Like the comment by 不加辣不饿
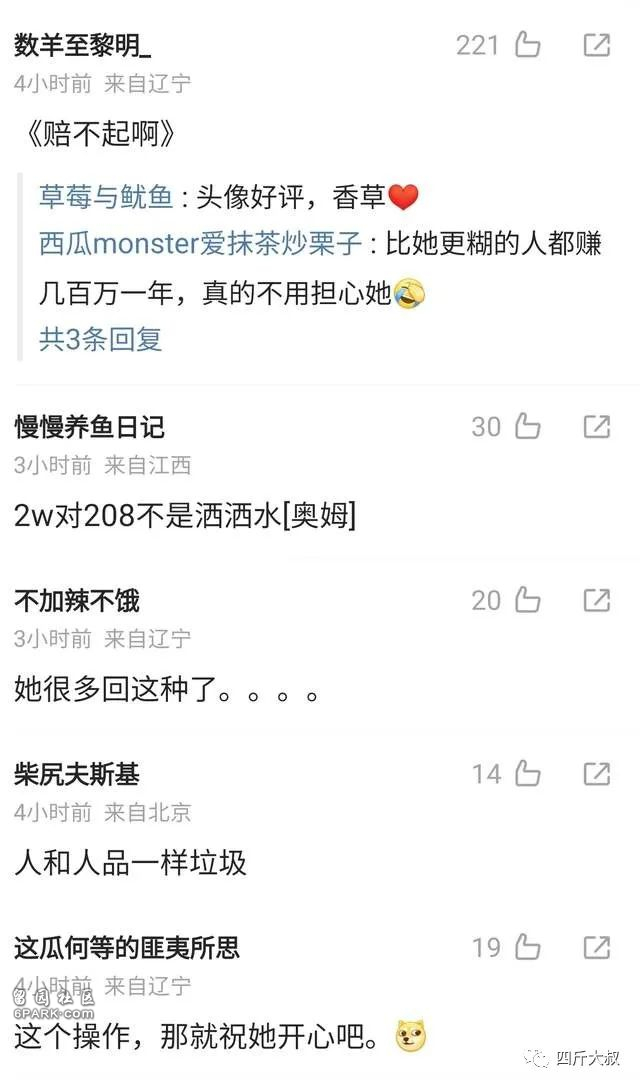Viewport: 640px width, 1086px height. point(527,600)
